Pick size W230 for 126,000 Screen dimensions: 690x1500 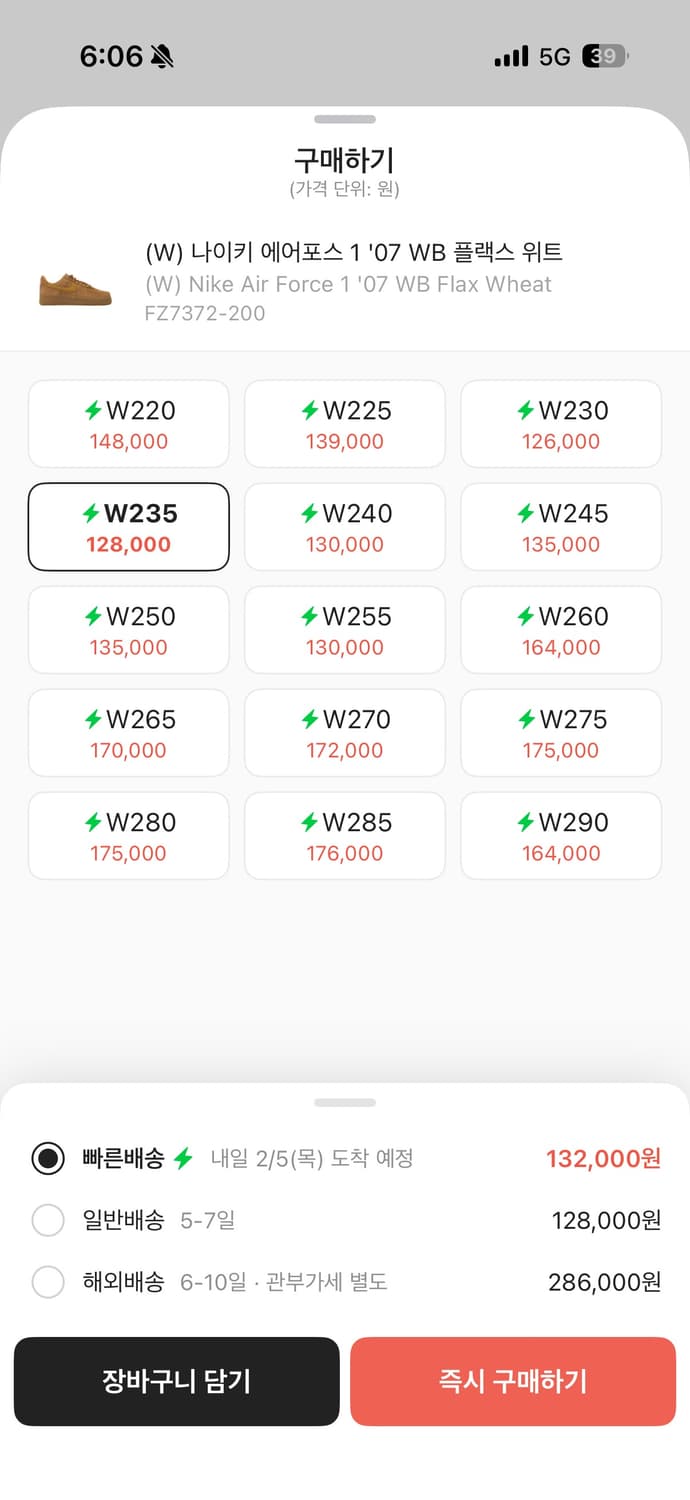coord(561,424)
